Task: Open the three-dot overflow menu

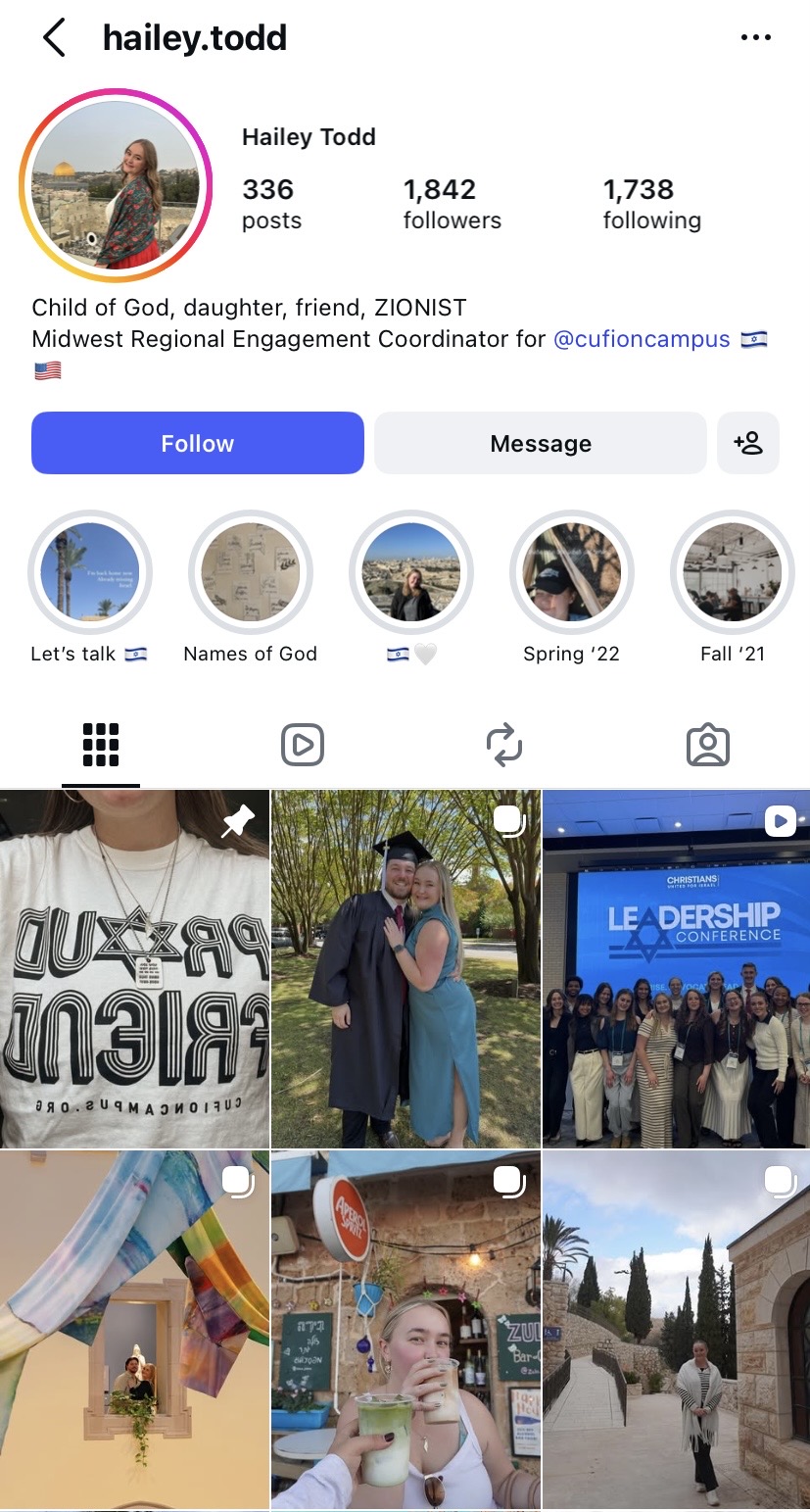Action: [755, 38]
